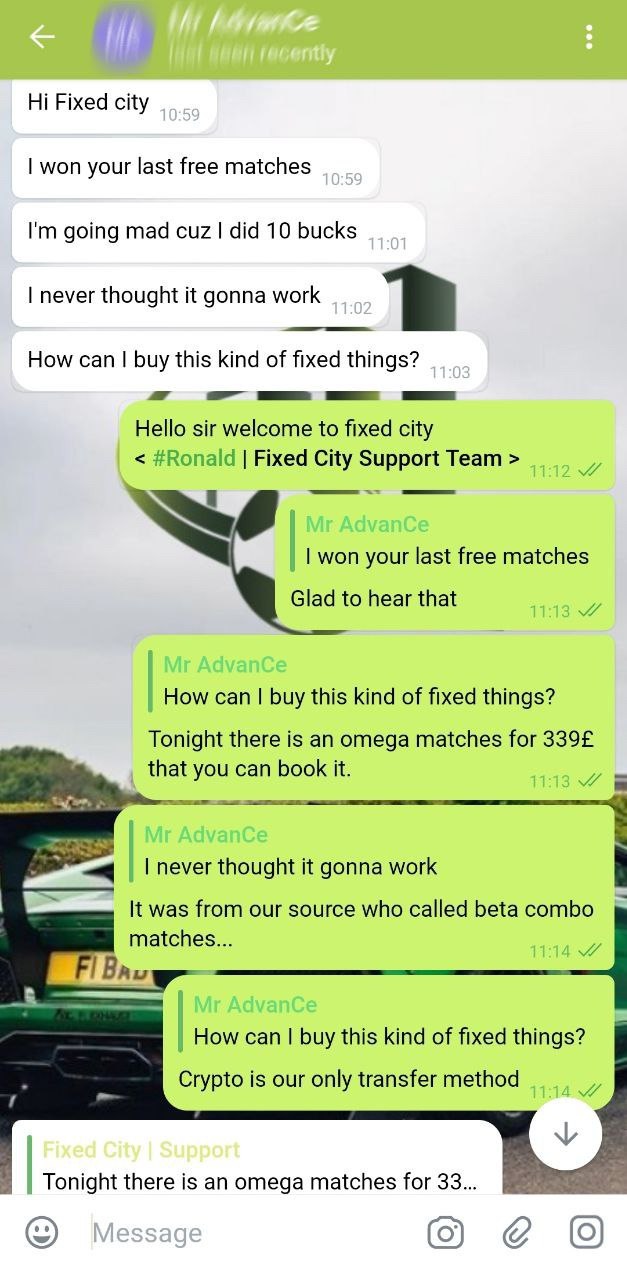Focus the Message text field
627x1280 pixels.
tap(250, 1233)
